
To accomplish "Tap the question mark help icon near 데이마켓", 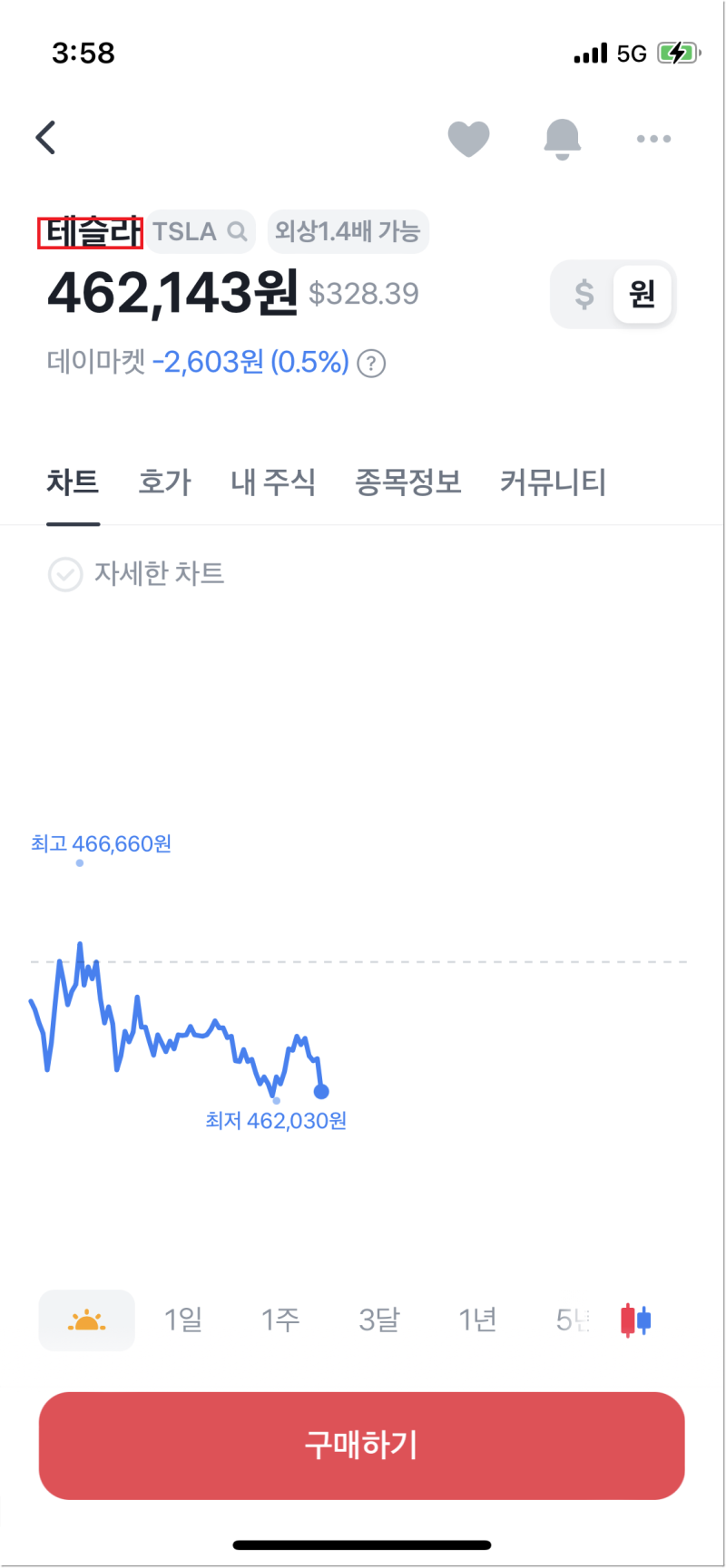I will 373,363.
